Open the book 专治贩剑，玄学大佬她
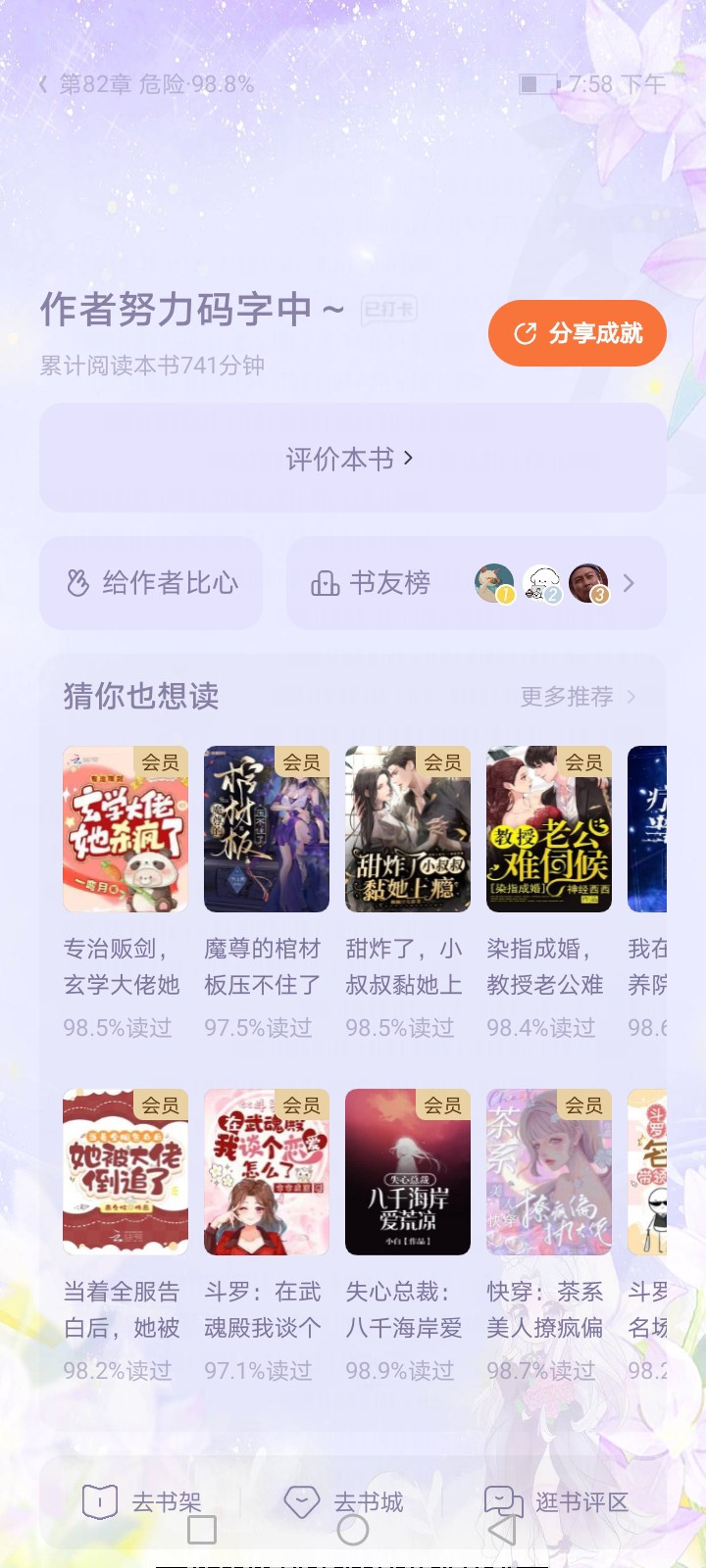The width and height of the screenshot is (706, 1568). click(126, 892)
